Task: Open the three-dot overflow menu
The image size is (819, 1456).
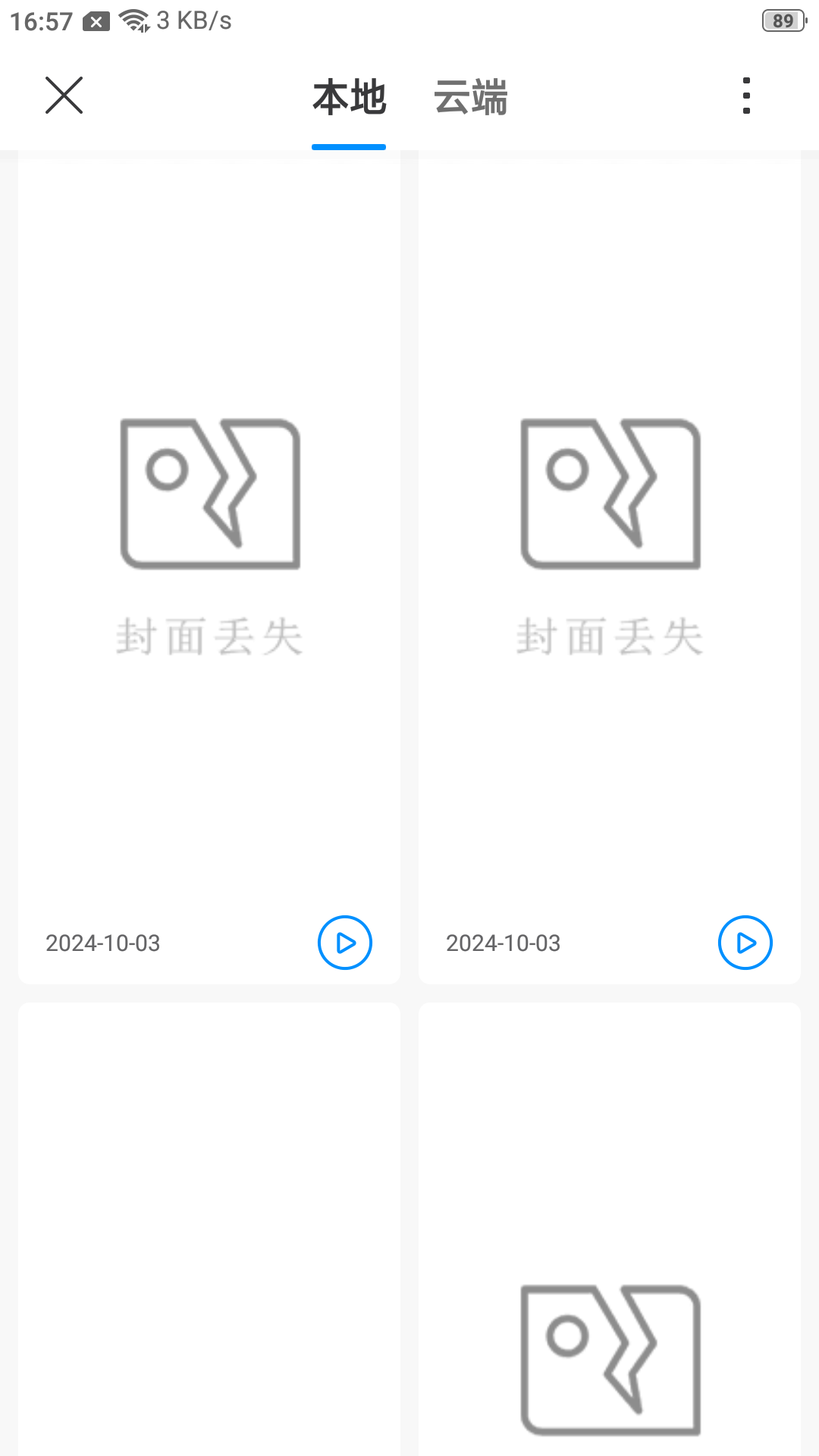Action: [x=746, y=96]
